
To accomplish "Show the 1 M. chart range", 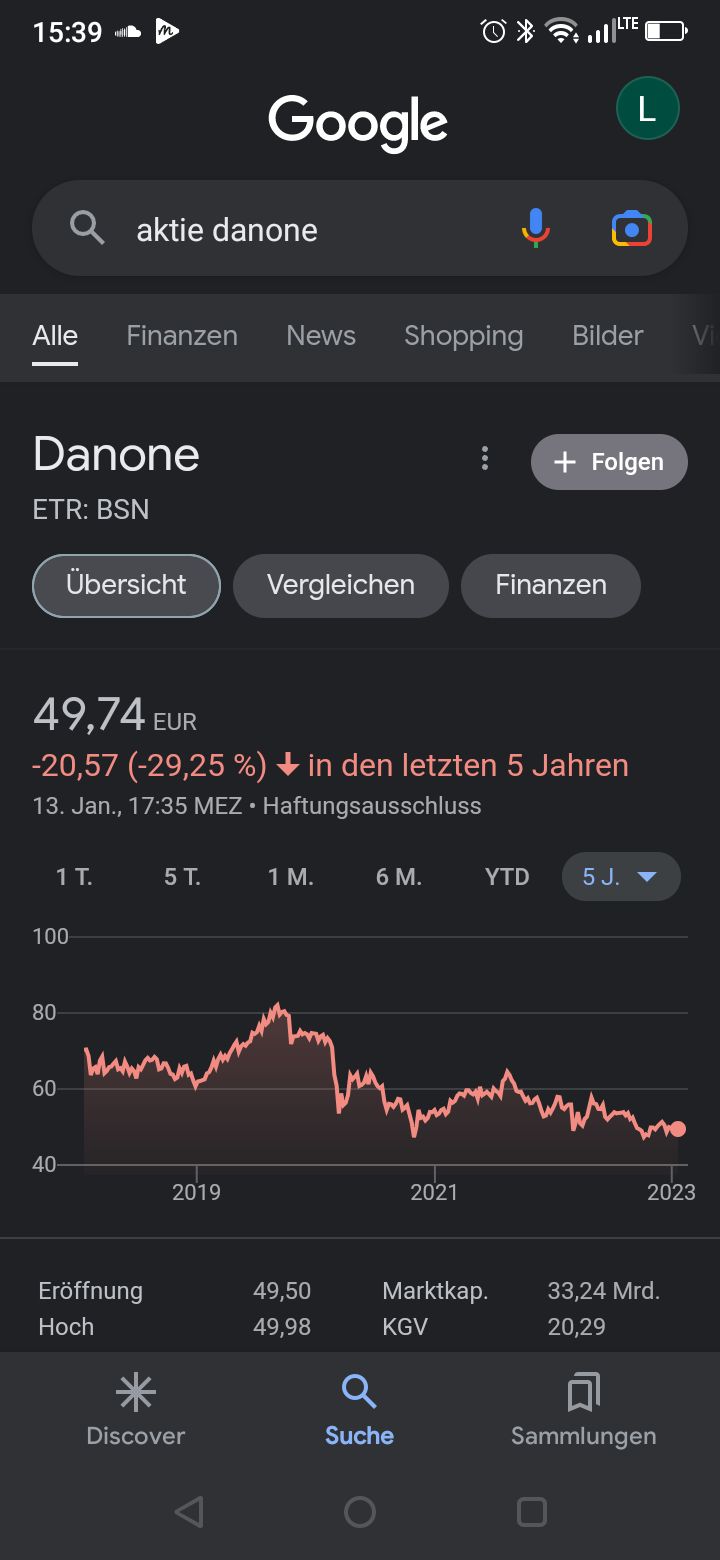I will coord(291,877).
